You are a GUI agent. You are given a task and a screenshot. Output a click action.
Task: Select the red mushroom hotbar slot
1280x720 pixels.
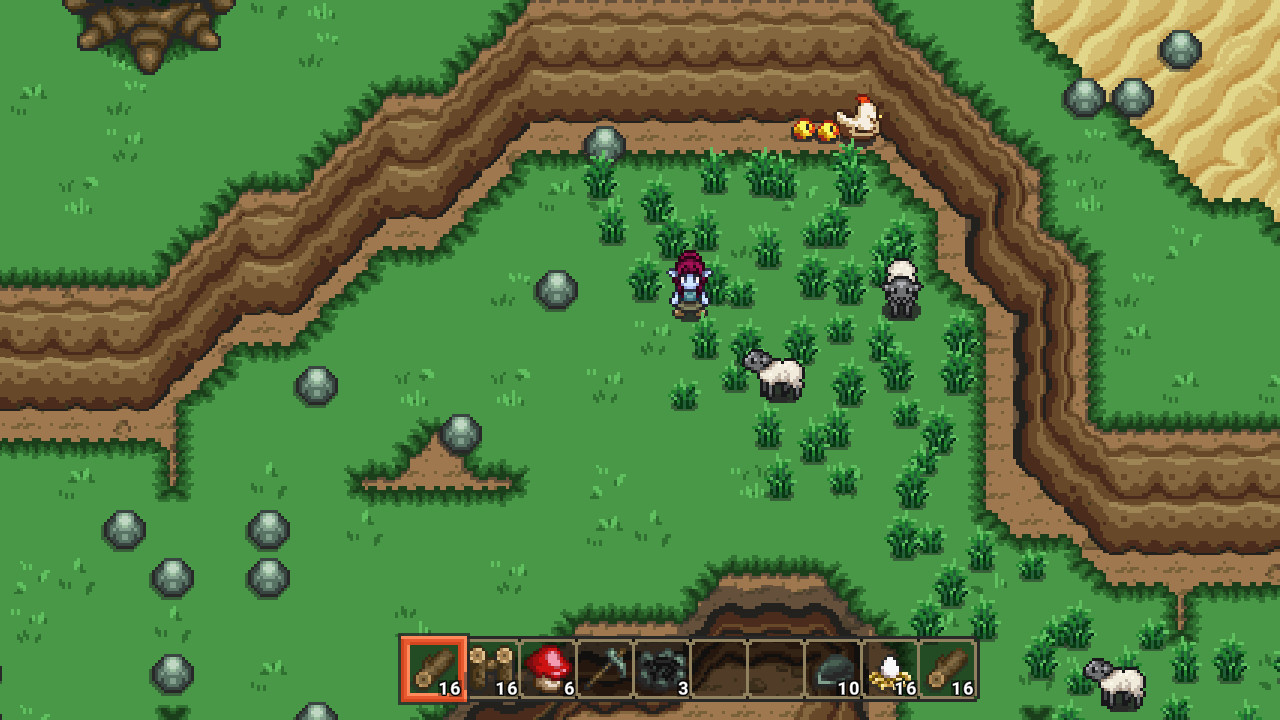[548, 669]
